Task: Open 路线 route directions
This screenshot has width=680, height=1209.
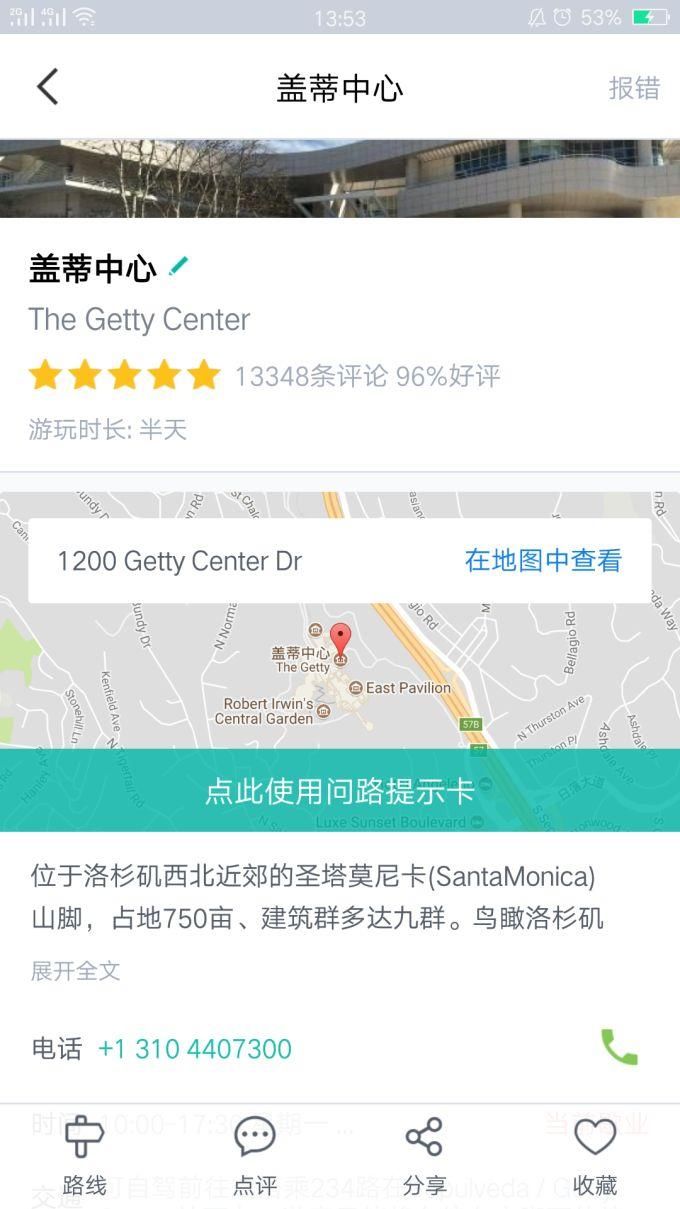Action: tap(84, 1157)
